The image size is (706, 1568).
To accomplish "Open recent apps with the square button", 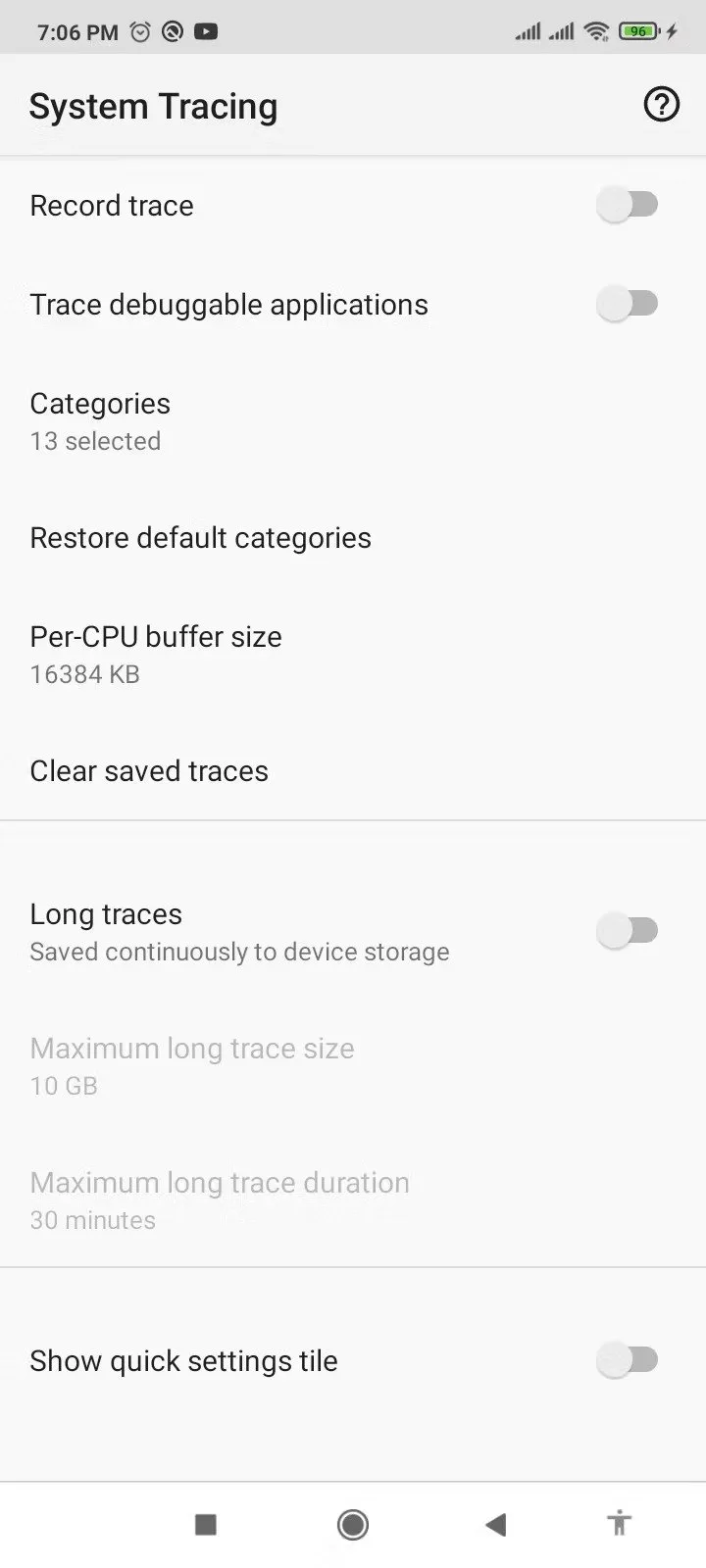I will click(205, 1524).
